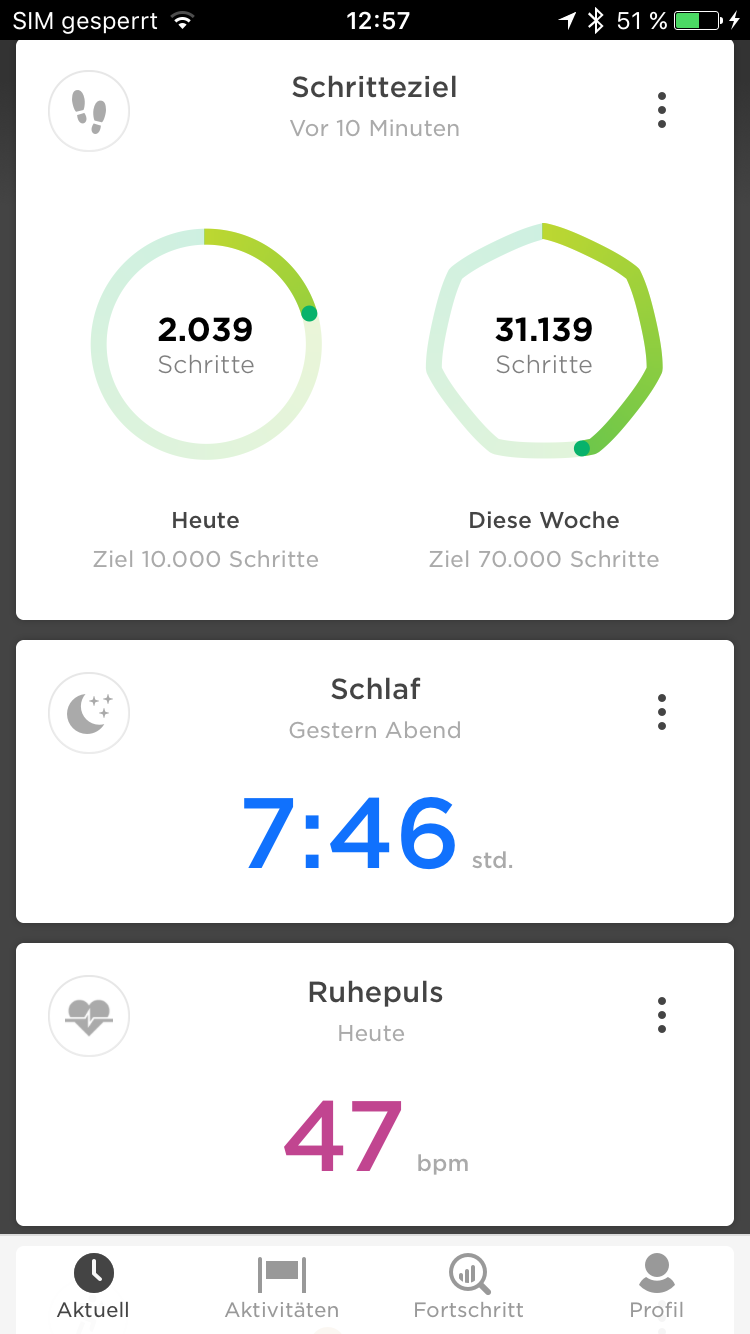This screenshot has width=750, height=1334.
Task: Open the sleep details showing 7:46 std.
Action: (350, 833)
